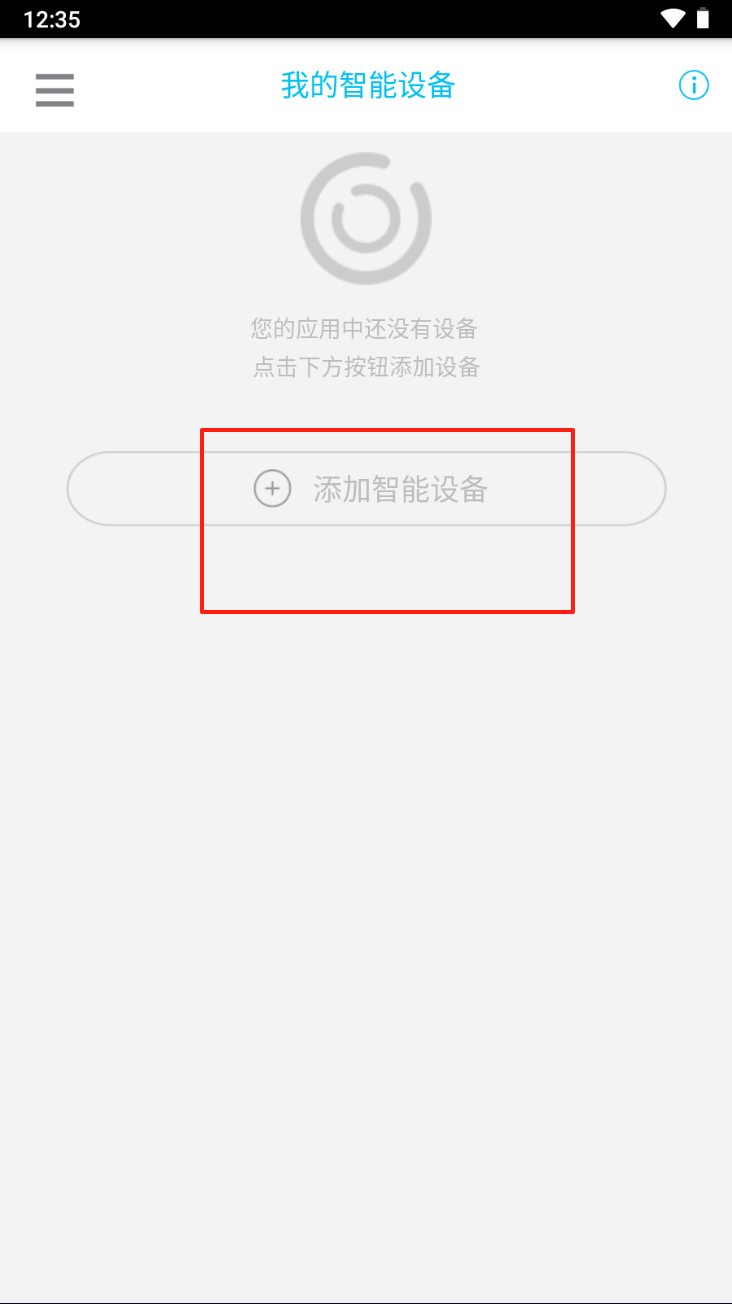Tap the 添加智能设备 button
The height and width of the screenshot is (1304, 732).
(x=366, y=489)
